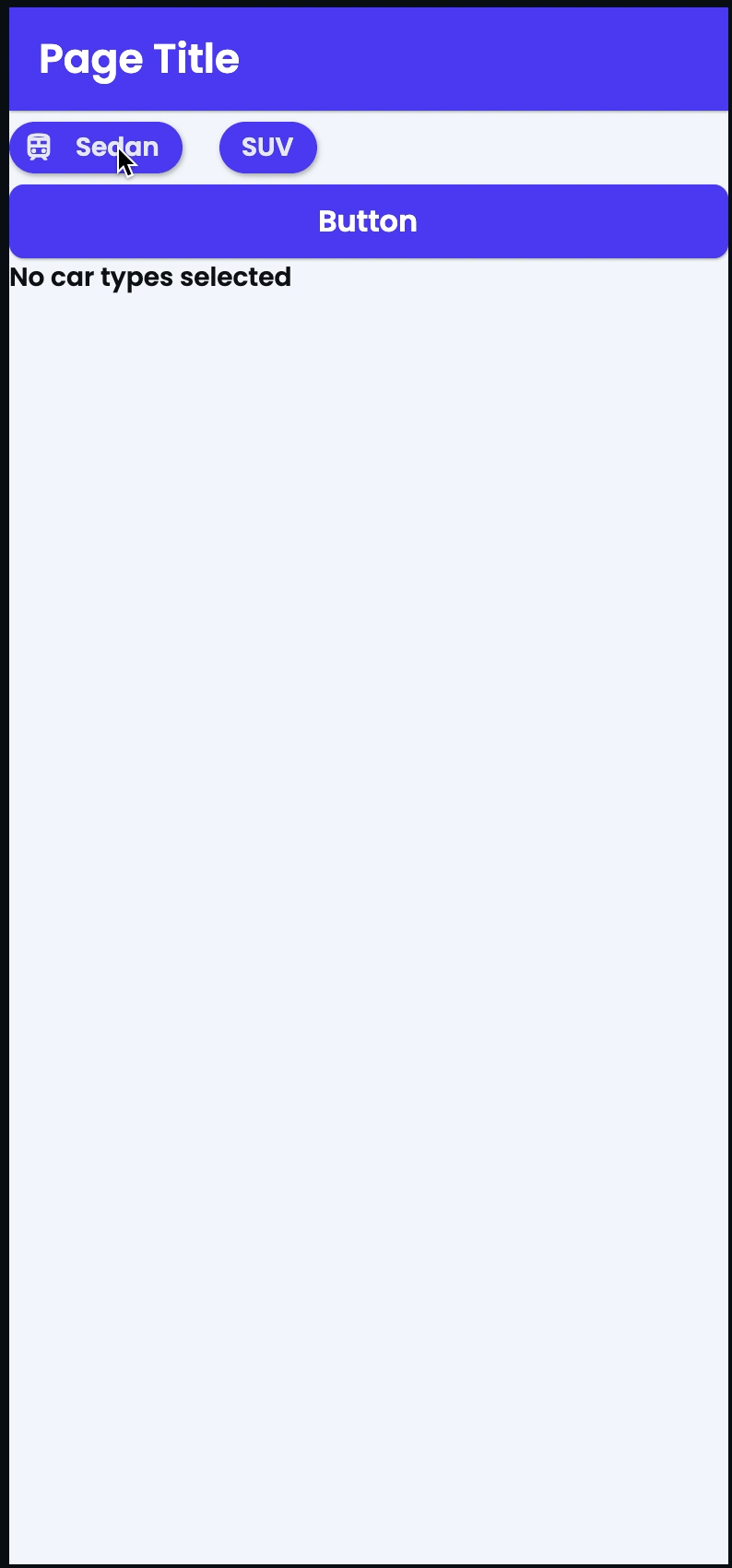Click the 'No car types selected' text
Screen dimensions: 732x1568
click(x=149, y=277)
